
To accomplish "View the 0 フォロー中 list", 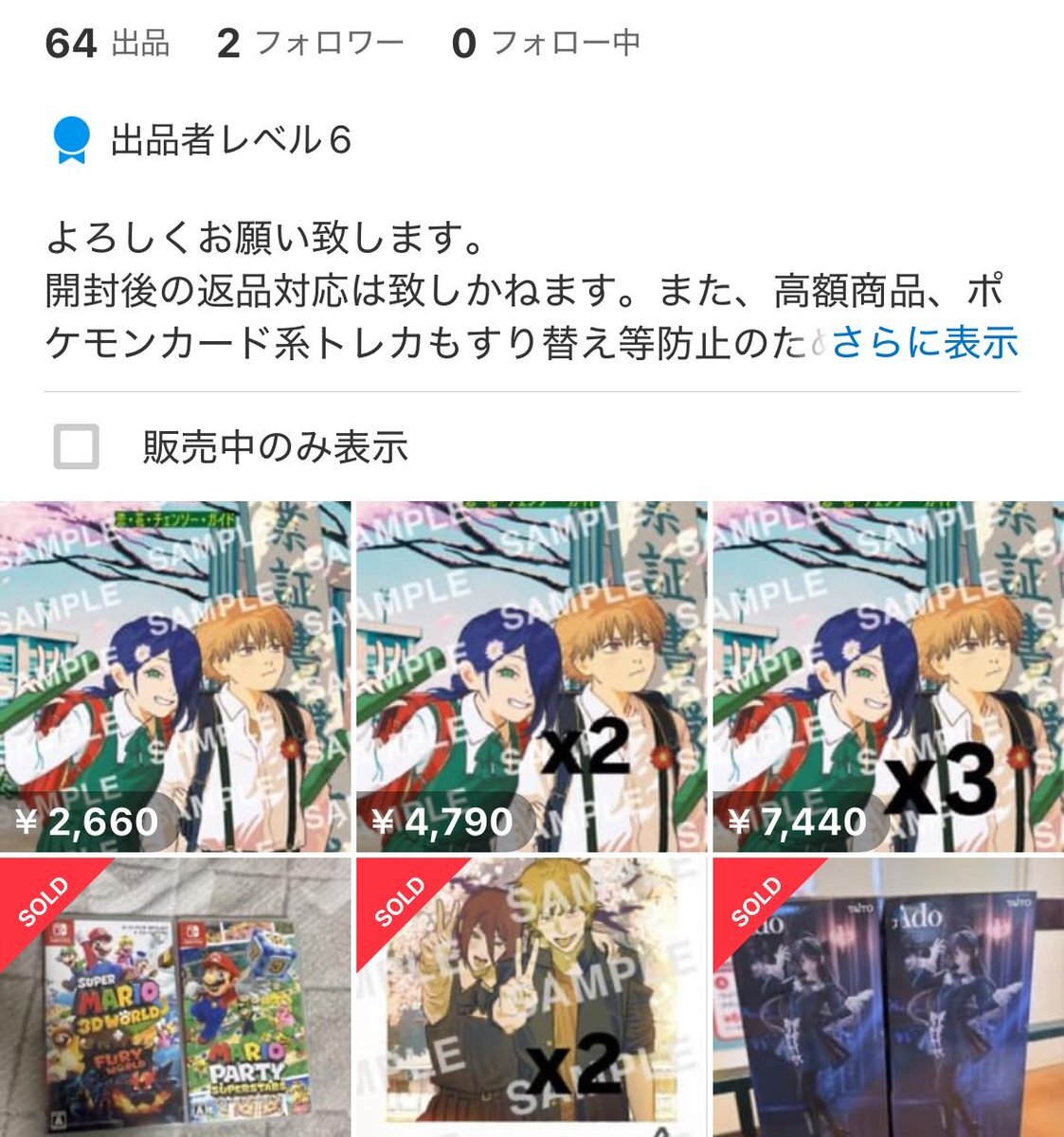I will click(546, 44).
